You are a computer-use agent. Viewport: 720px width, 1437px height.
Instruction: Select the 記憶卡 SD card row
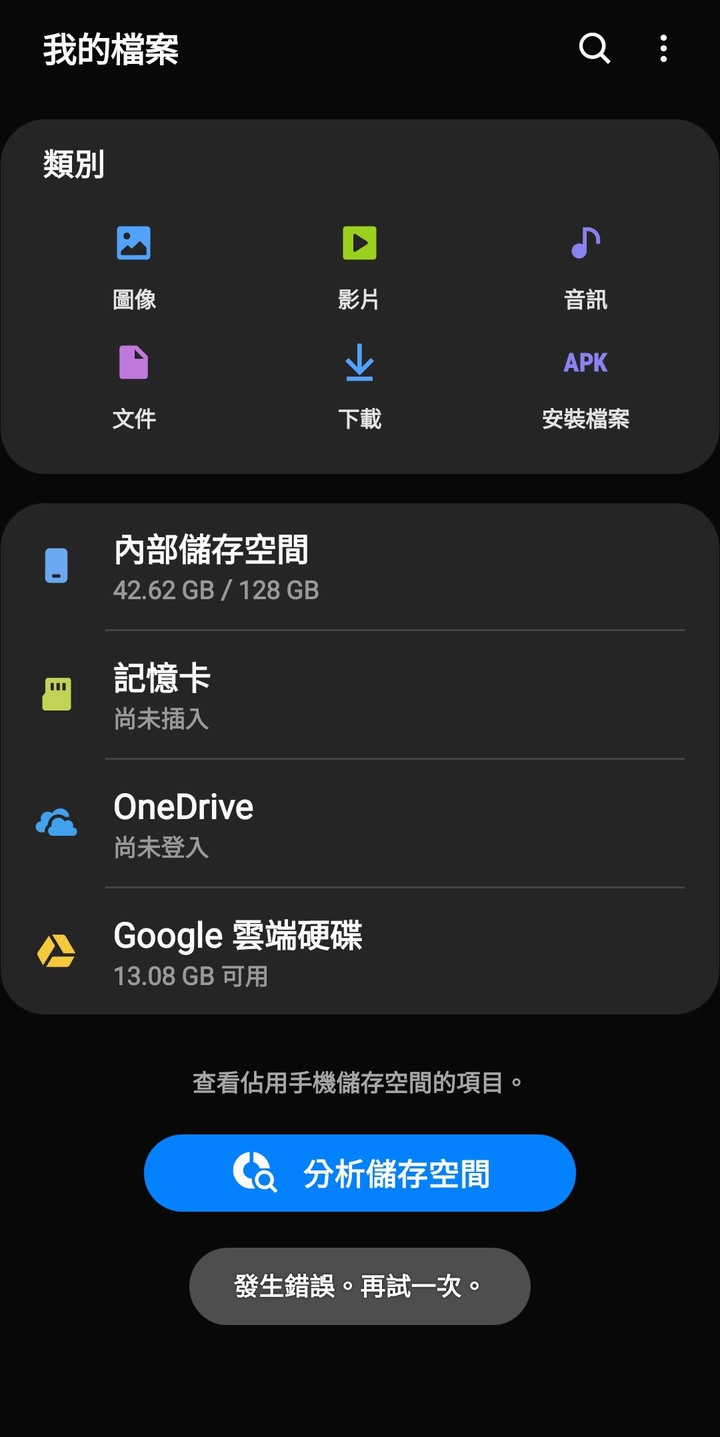[360, 694]
